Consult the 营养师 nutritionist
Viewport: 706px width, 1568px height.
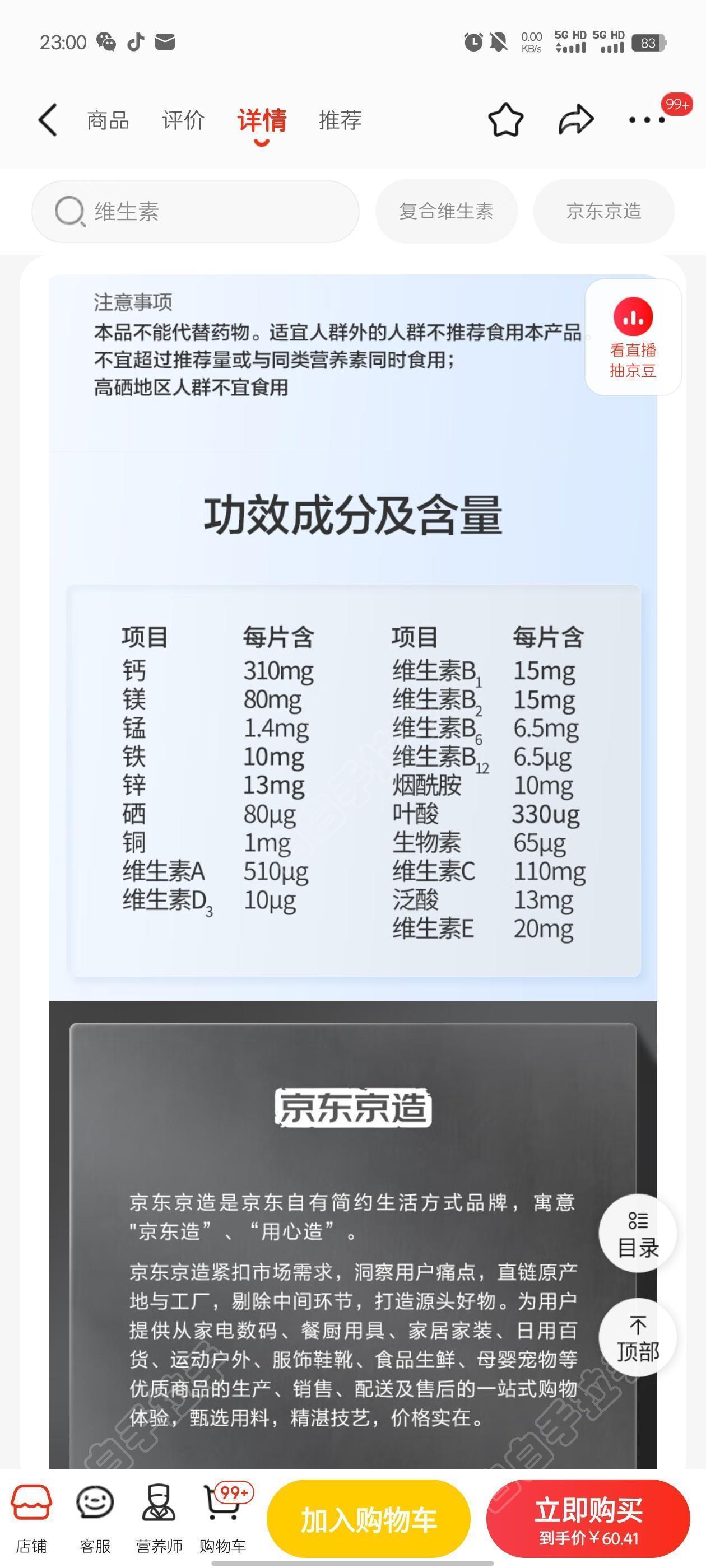(159, 1518)
